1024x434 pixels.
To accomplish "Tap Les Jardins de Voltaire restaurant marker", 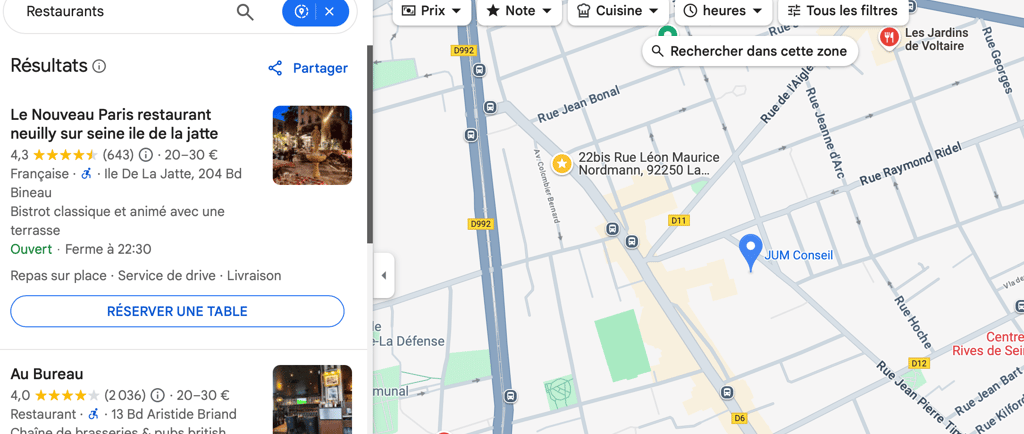I will (889, 37).
